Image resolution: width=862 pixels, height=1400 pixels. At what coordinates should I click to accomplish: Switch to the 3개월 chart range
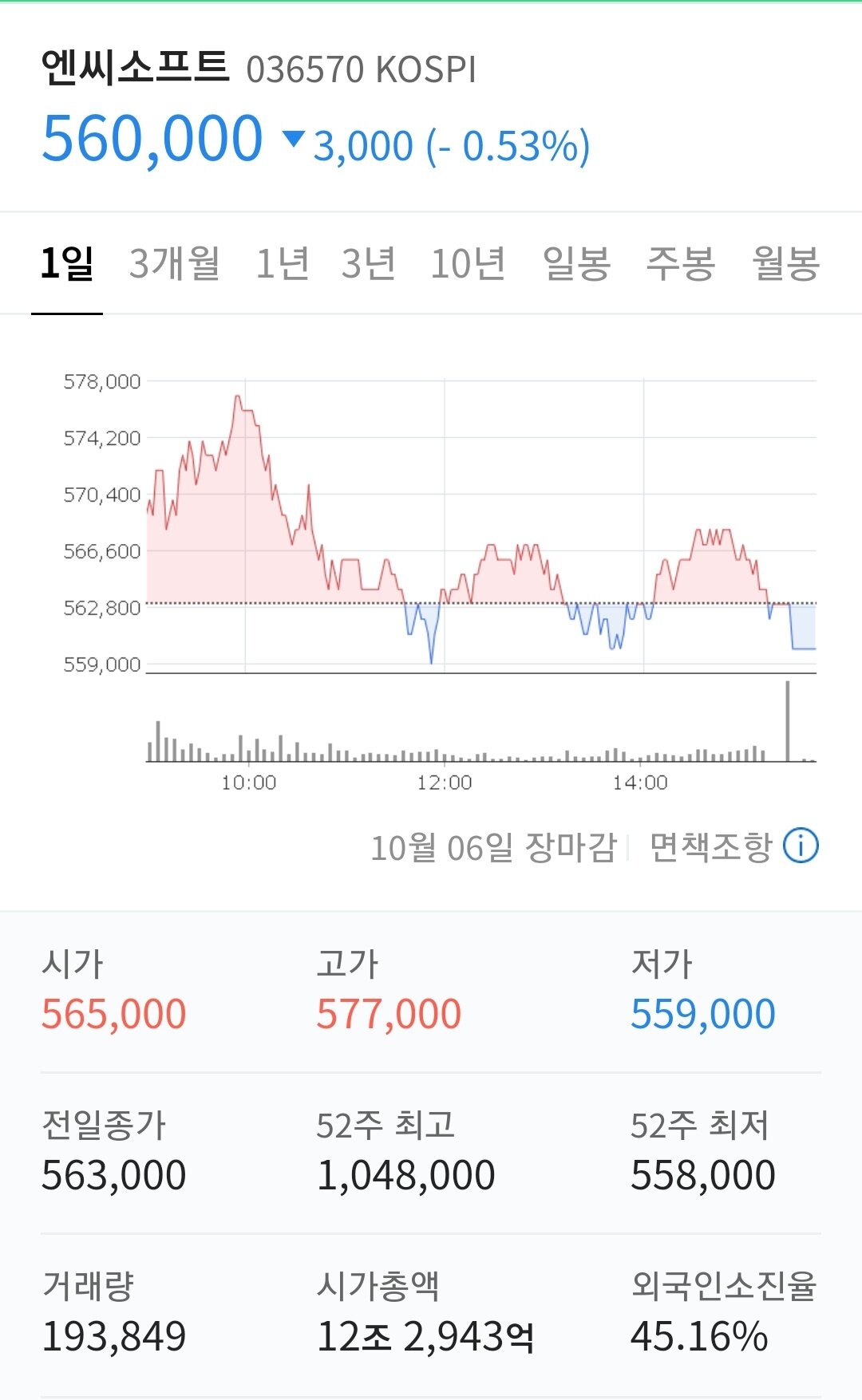pyautogui.click(x=175, y=263)
